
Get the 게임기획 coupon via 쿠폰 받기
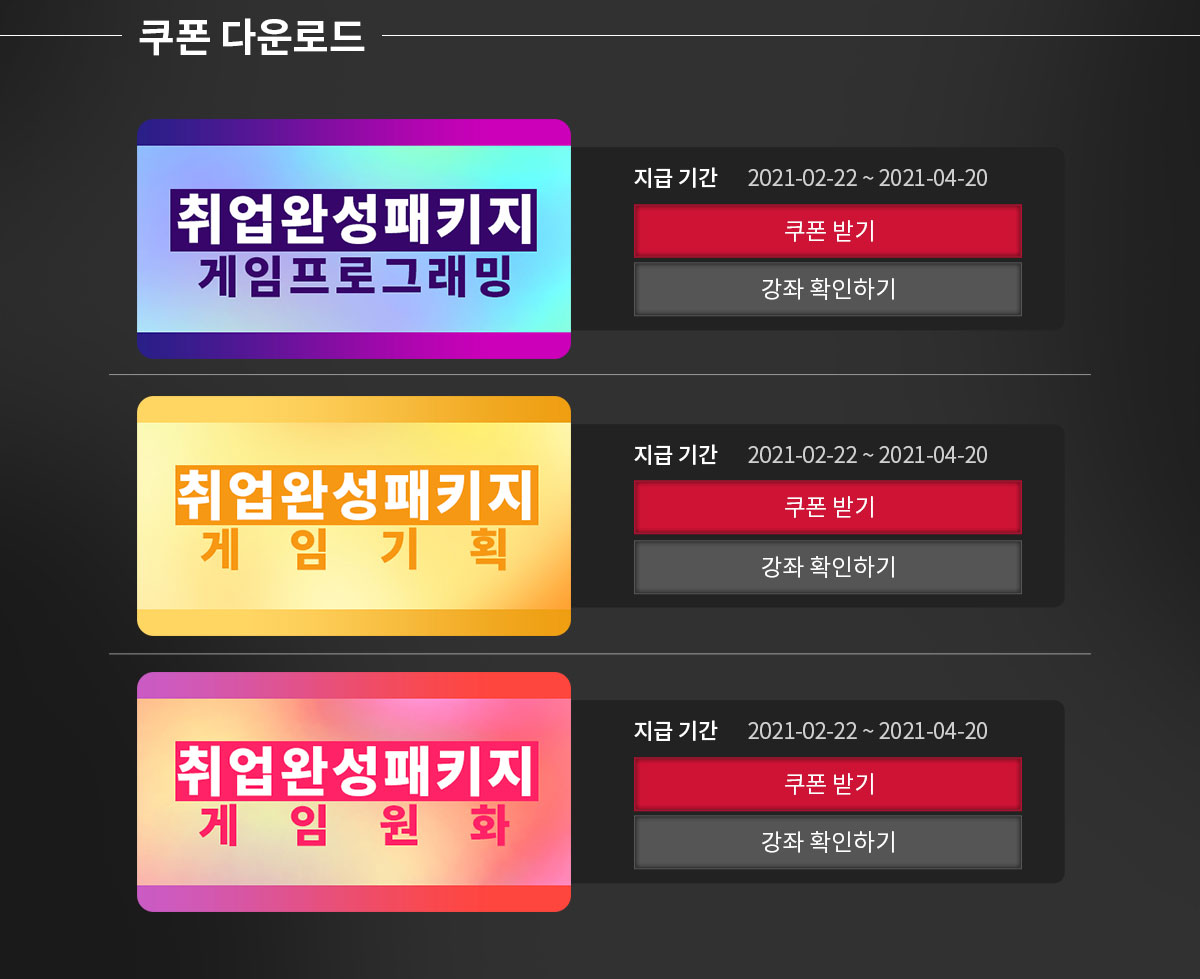(x=827, y=507)
